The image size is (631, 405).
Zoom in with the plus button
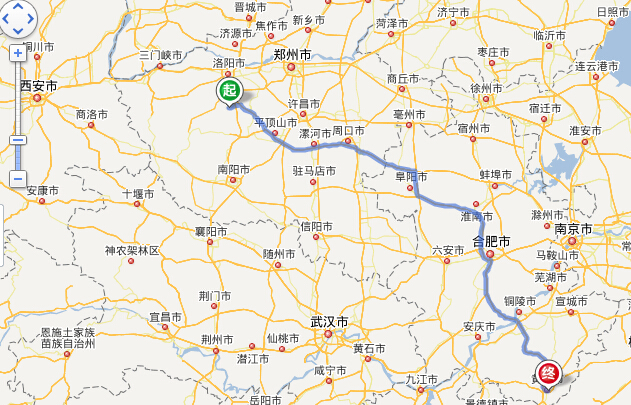pyautogui.click(x=17, y=53)
